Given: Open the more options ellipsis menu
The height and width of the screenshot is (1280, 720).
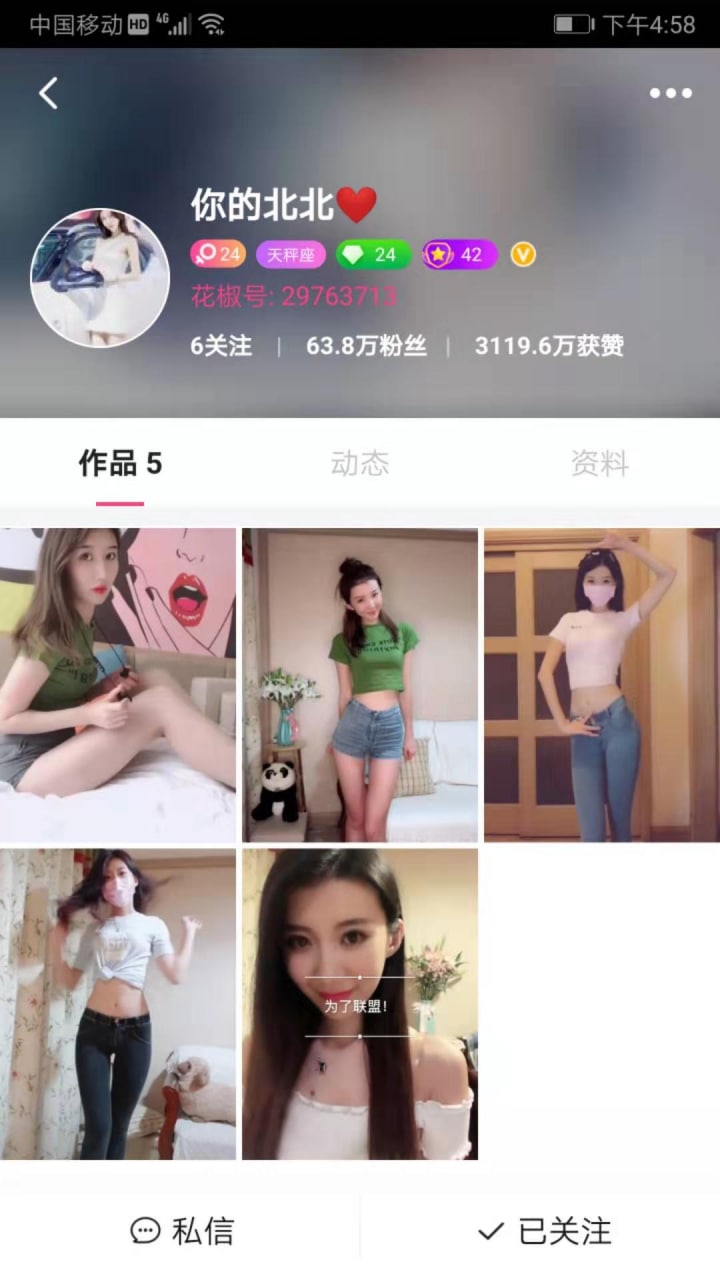Looking at the screenshot, I should point(670,92).
